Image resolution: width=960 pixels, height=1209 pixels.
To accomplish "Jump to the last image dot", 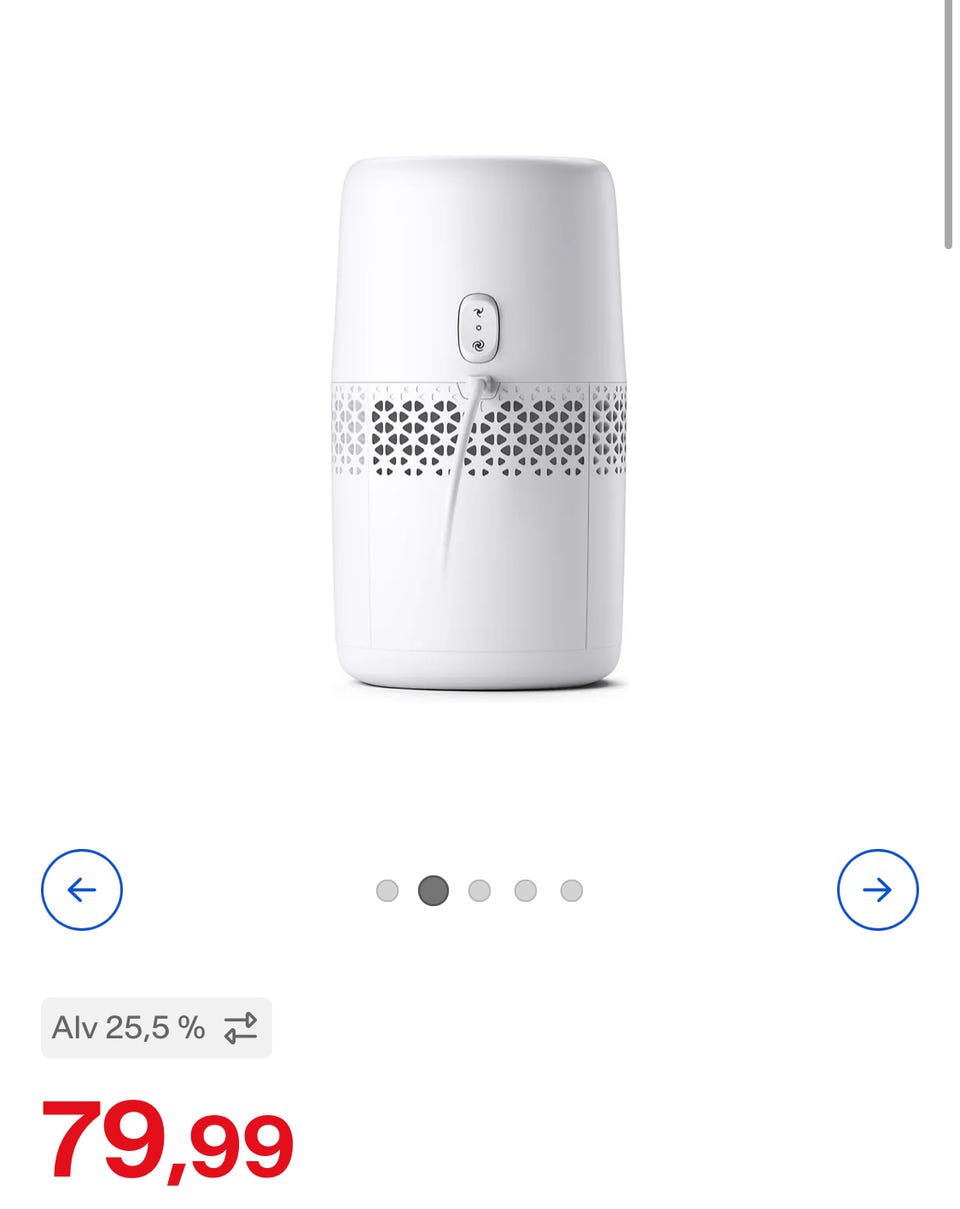I will [x=571, y=890].
